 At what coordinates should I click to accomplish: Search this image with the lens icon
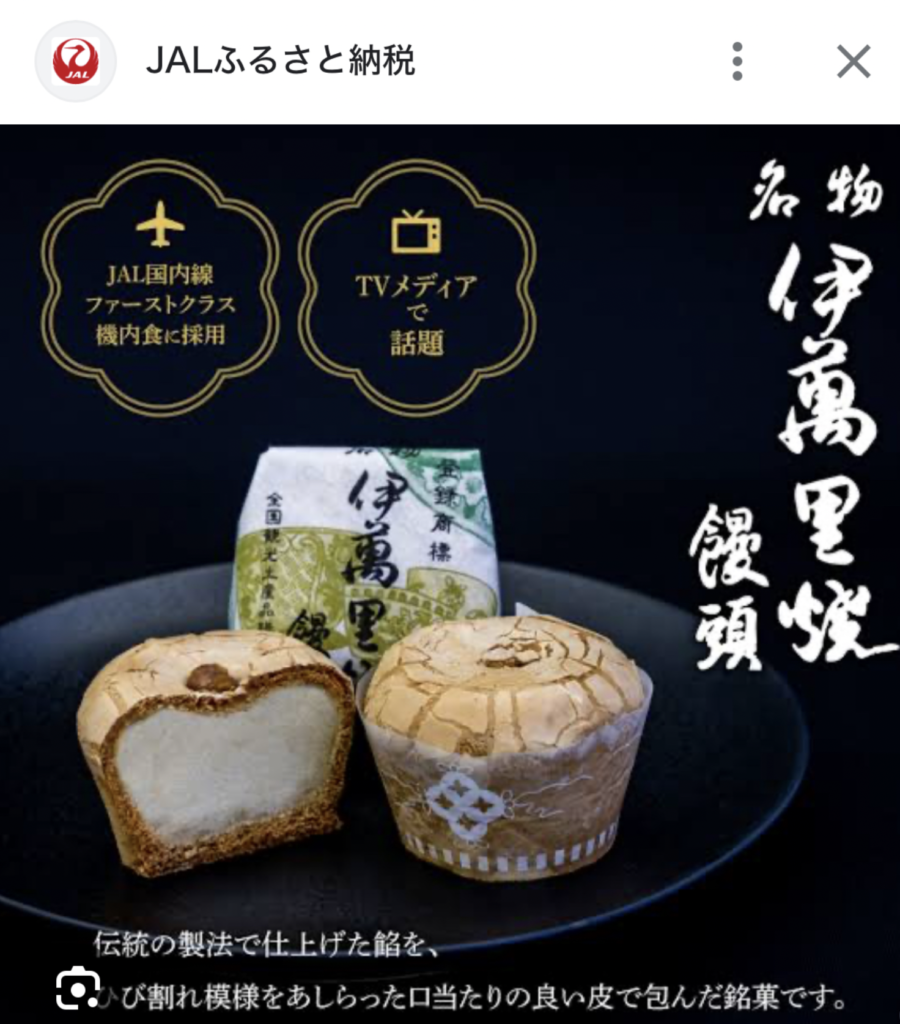pyautogui.click(x=77, y=988)
